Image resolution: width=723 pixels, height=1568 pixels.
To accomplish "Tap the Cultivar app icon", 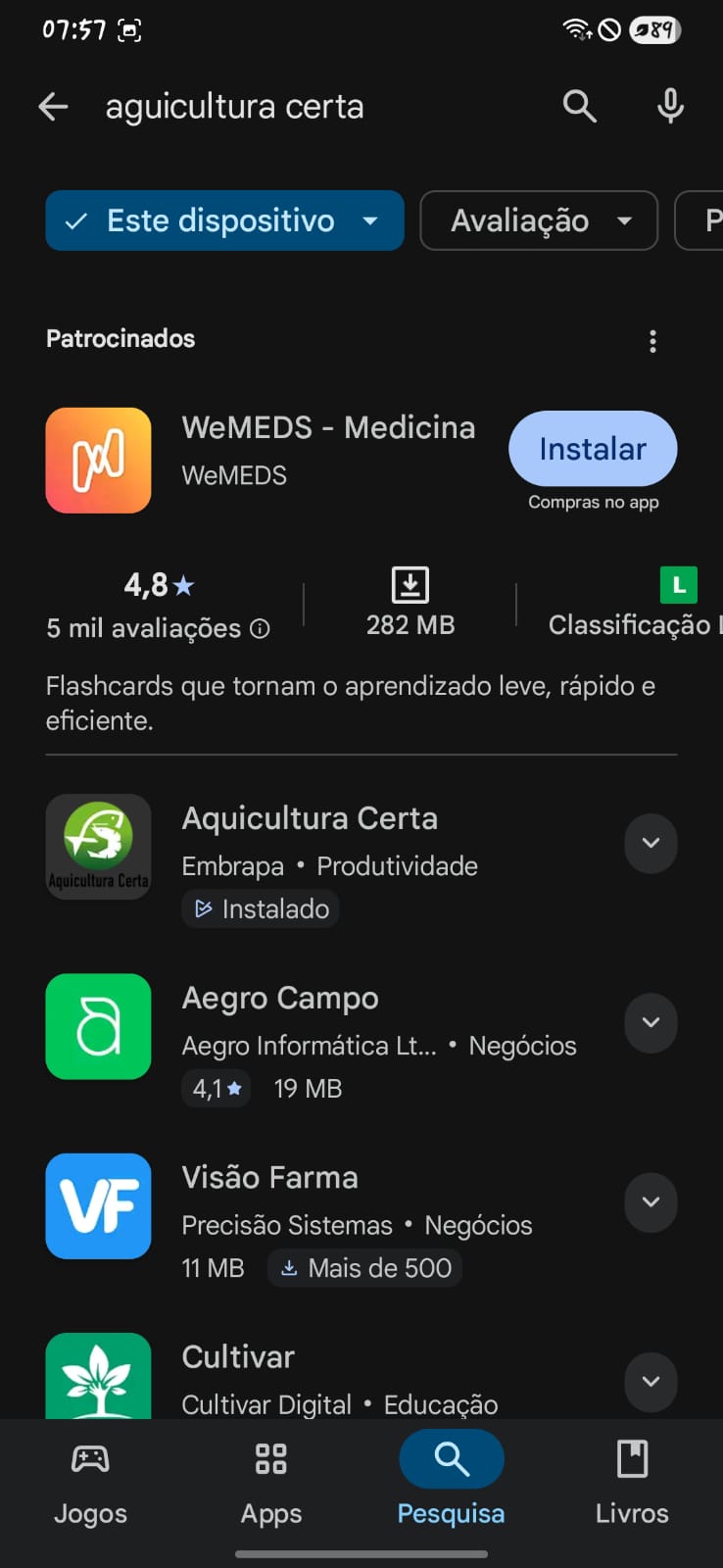I will tap(98, 1377).
